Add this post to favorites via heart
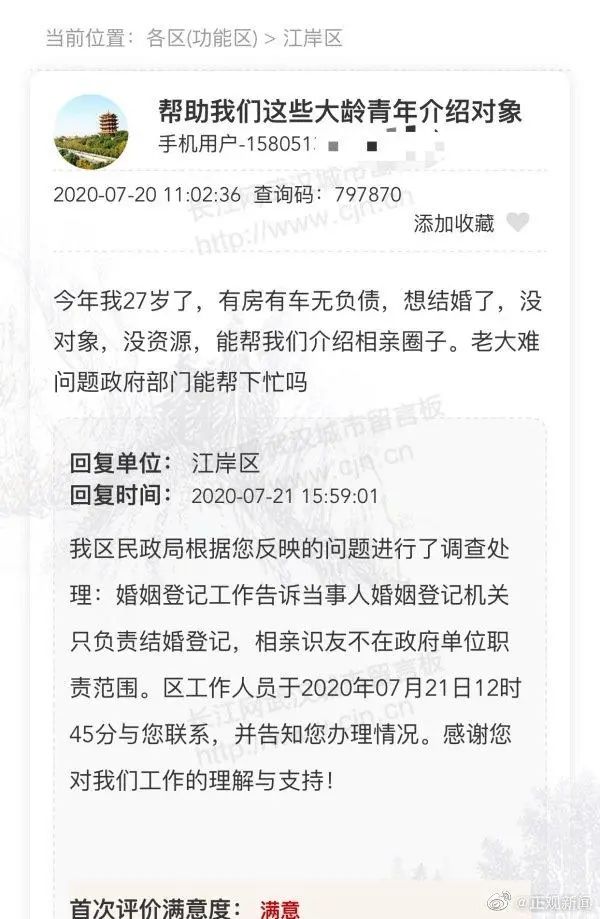 pyautogui.click(x=517, y=223)
